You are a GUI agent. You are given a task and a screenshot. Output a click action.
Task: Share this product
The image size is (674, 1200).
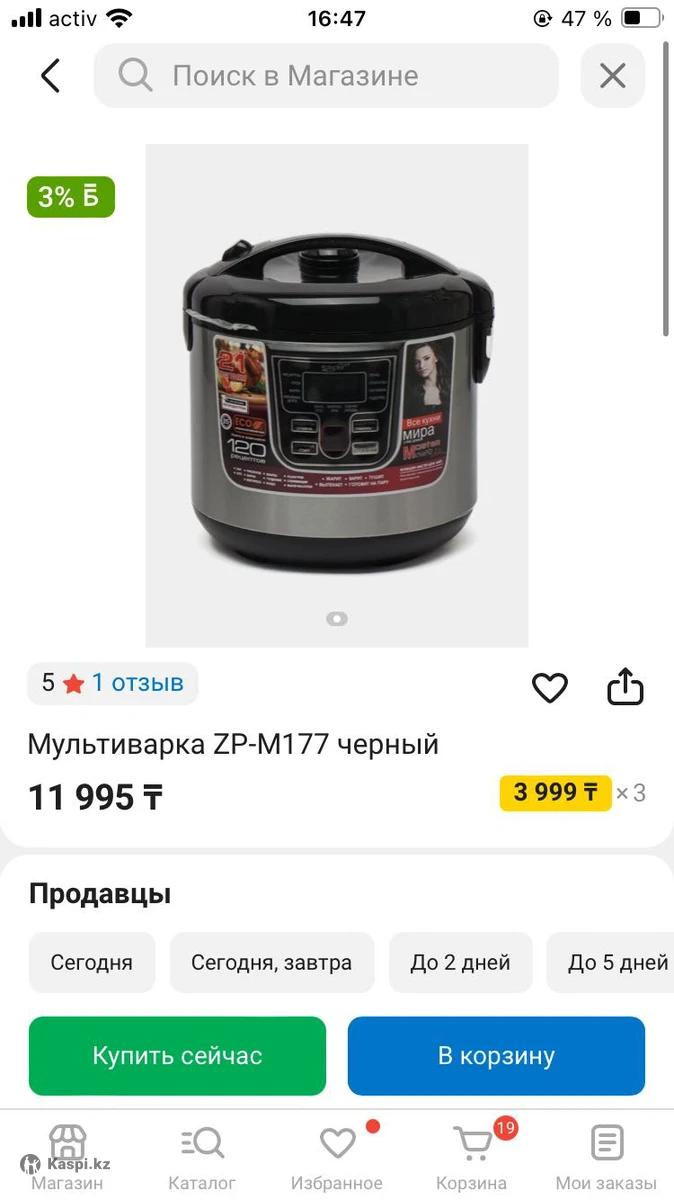[x=625, y=687]
